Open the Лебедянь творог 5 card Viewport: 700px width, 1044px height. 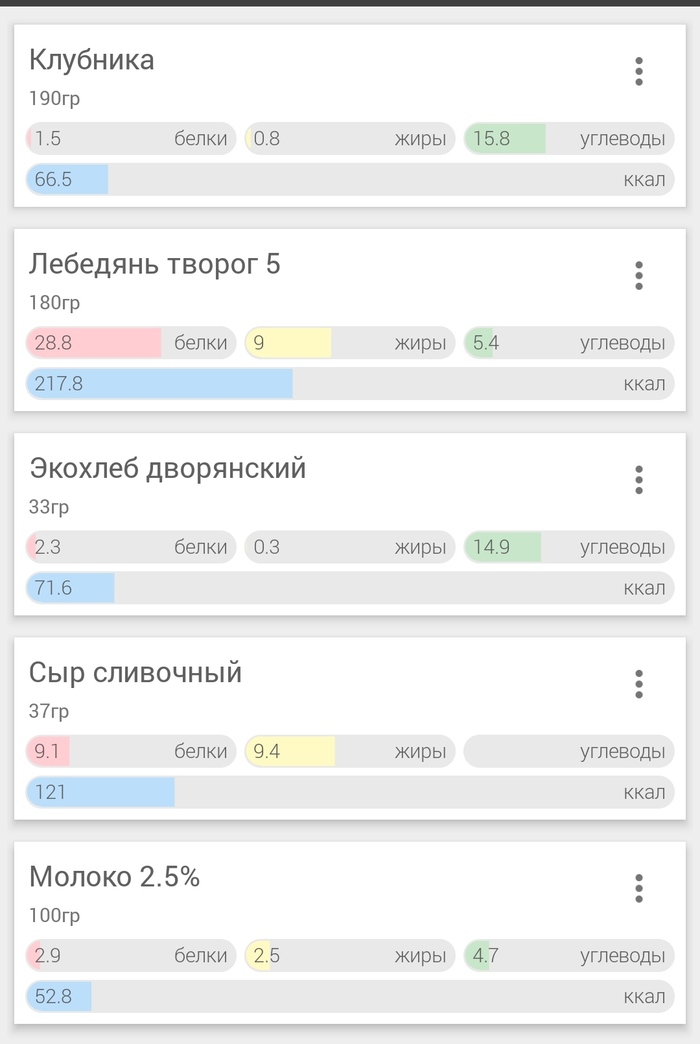pyautogui.click(x=300, y=280)
